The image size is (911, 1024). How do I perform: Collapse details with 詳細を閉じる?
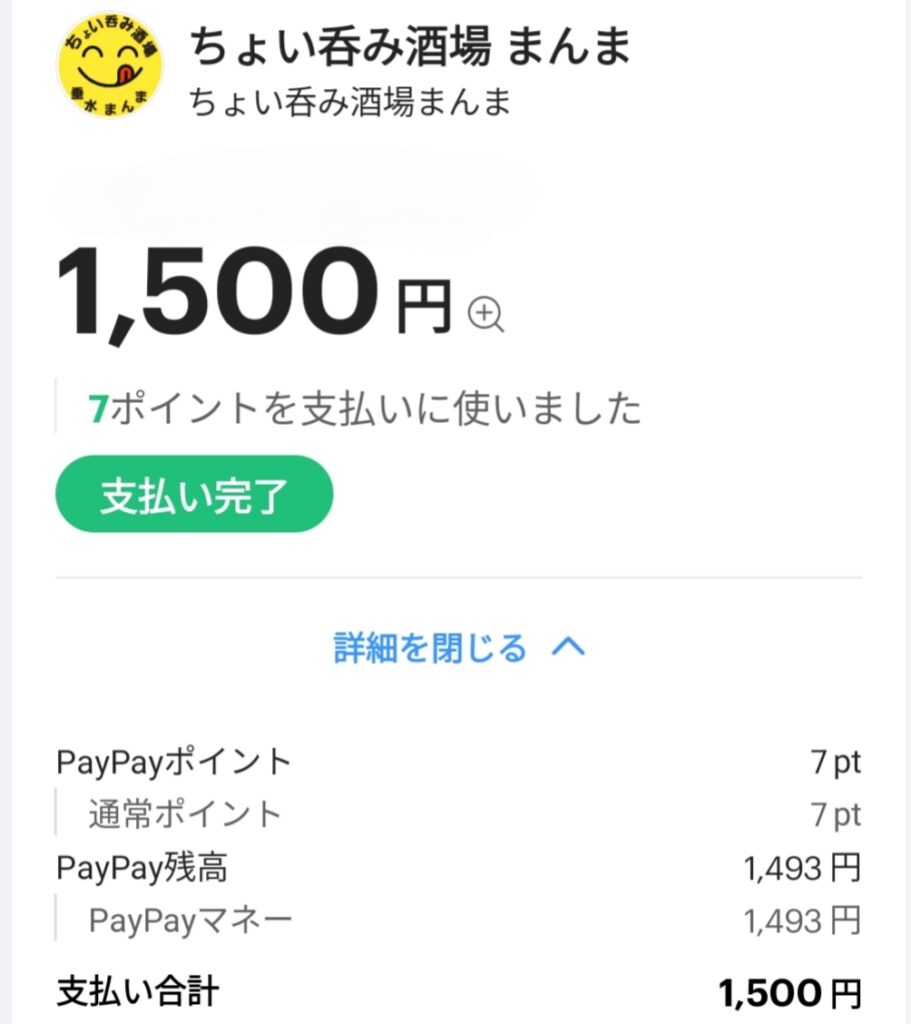pos(458,648)
